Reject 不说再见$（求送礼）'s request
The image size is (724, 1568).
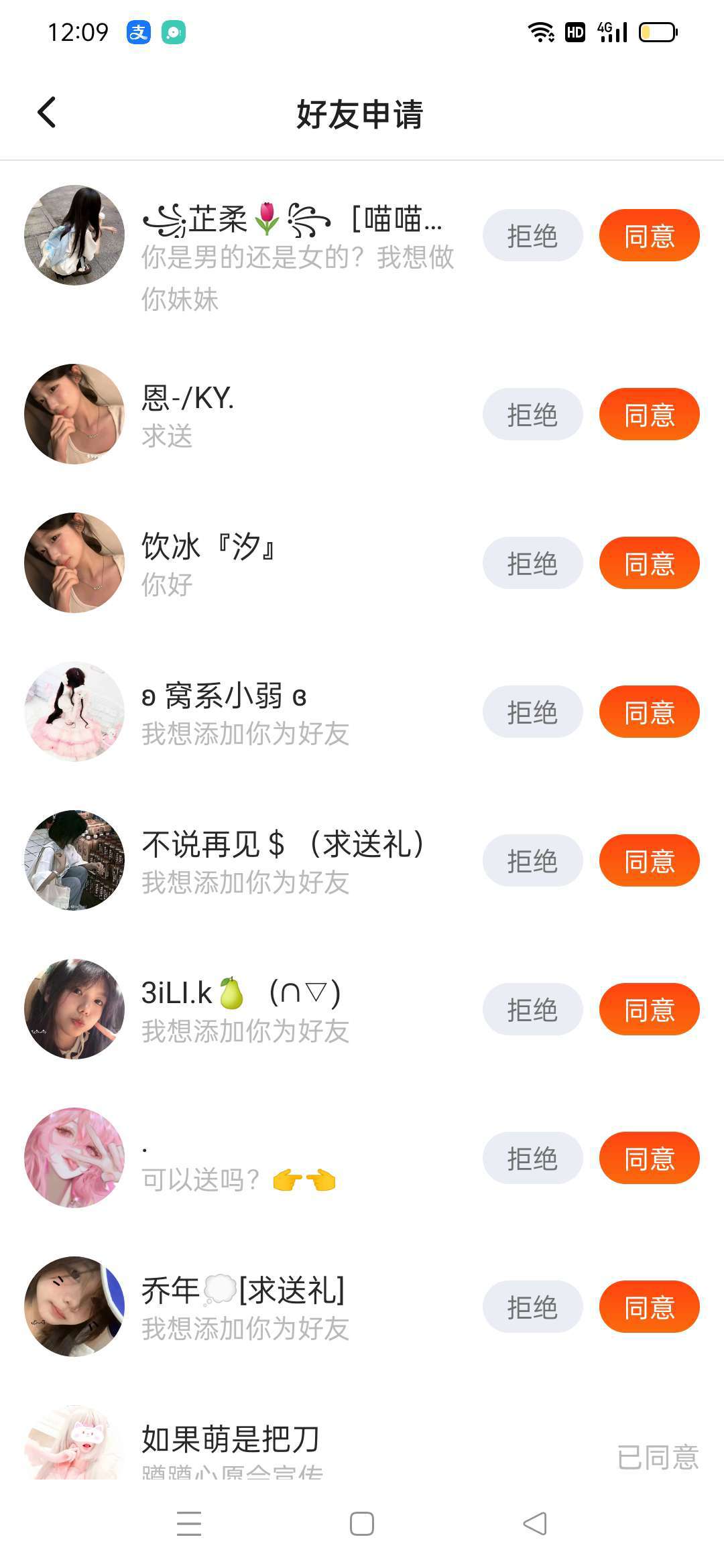coord(532,860)
